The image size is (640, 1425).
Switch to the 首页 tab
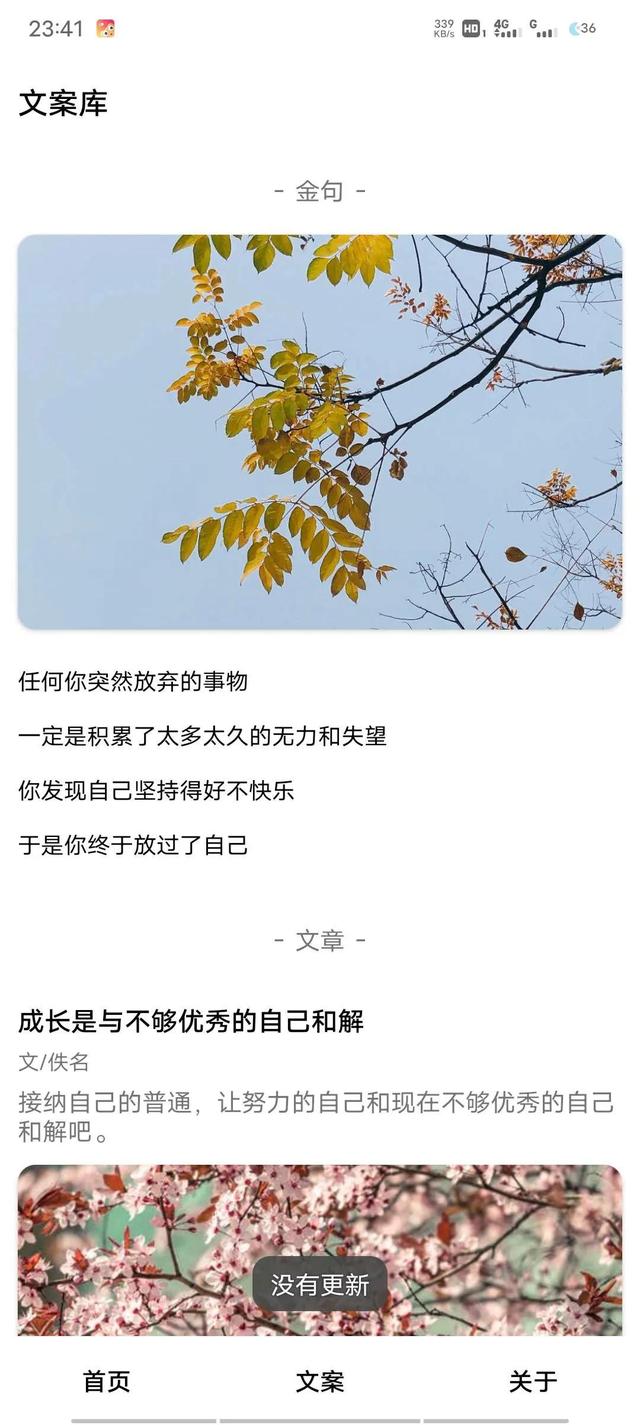(x=107, y=1381)
